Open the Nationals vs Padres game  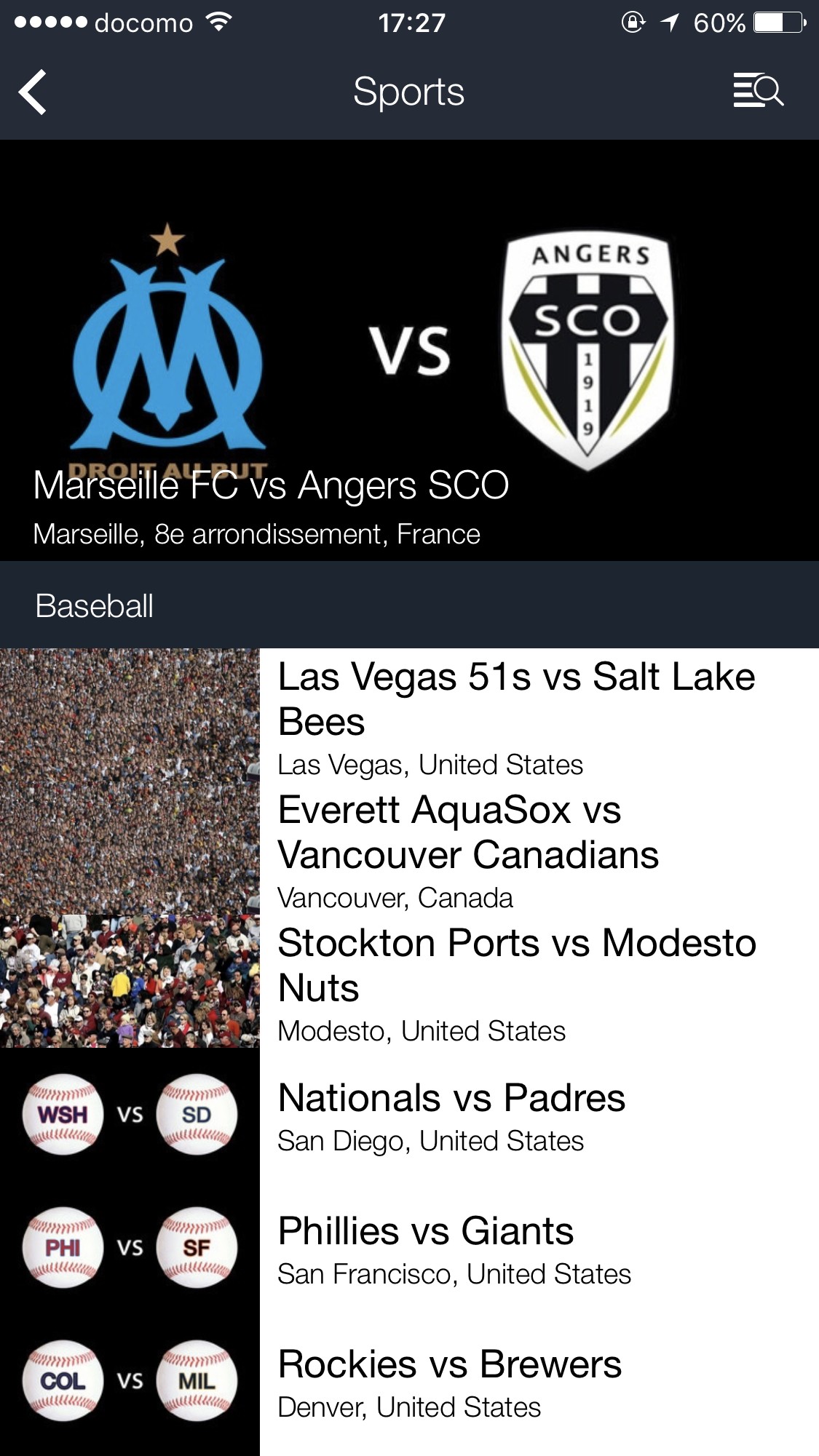point(451,1115)
